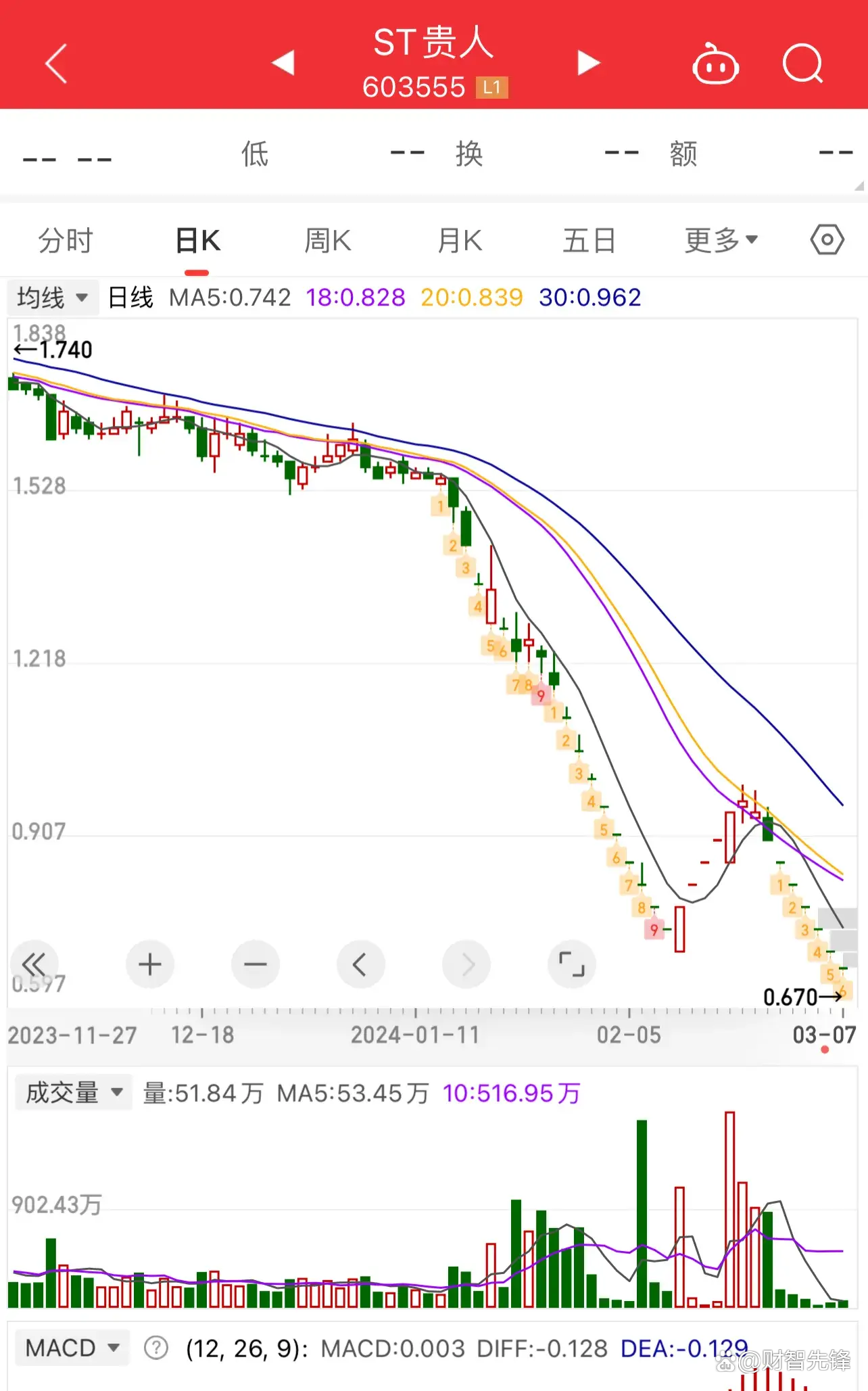The height and width of the screenshot is (1391, 868).
Task: Open chart settings via gear icon
Action: pyautogui.click(x=826, y=239)
